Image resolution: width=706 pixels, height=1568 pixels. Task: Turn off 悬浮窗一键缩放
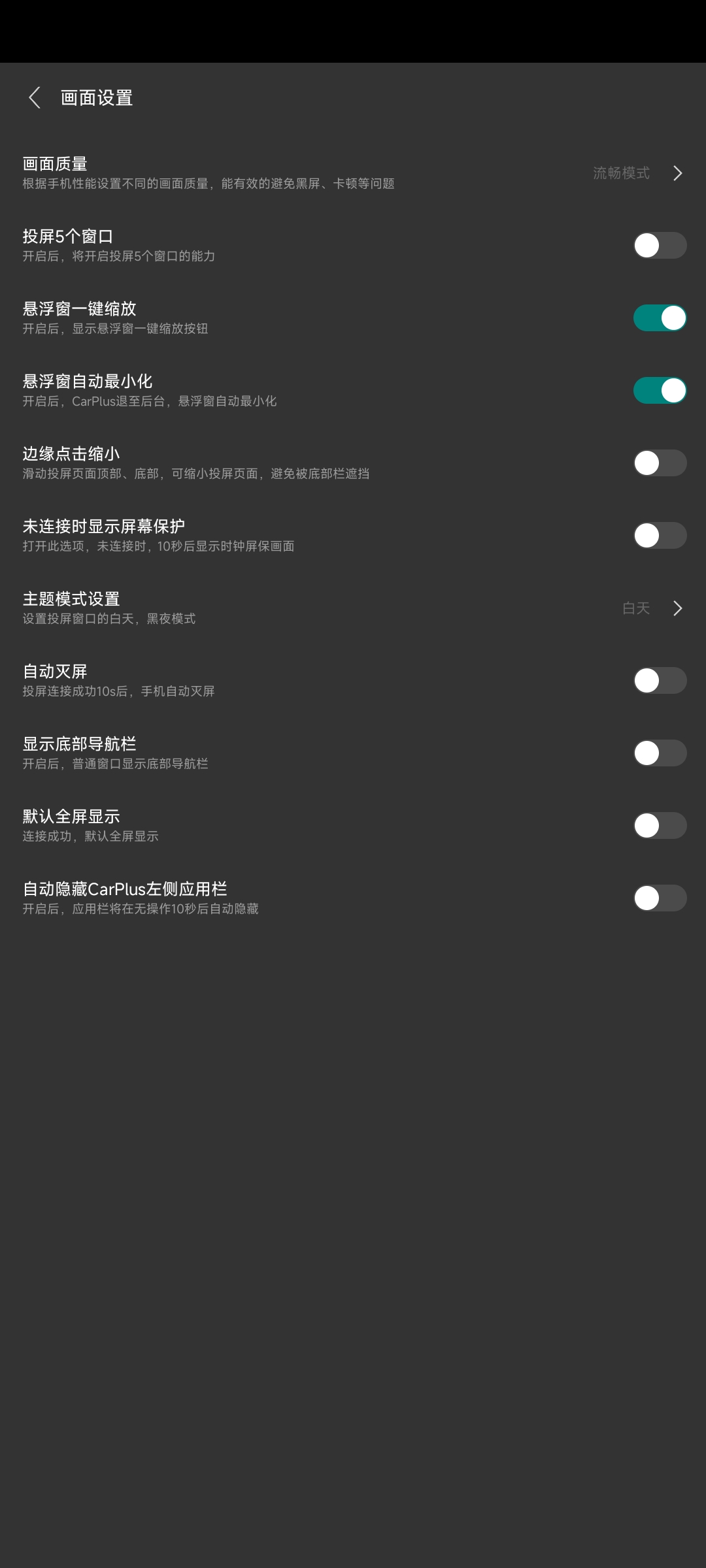click(x=659, y=318)
